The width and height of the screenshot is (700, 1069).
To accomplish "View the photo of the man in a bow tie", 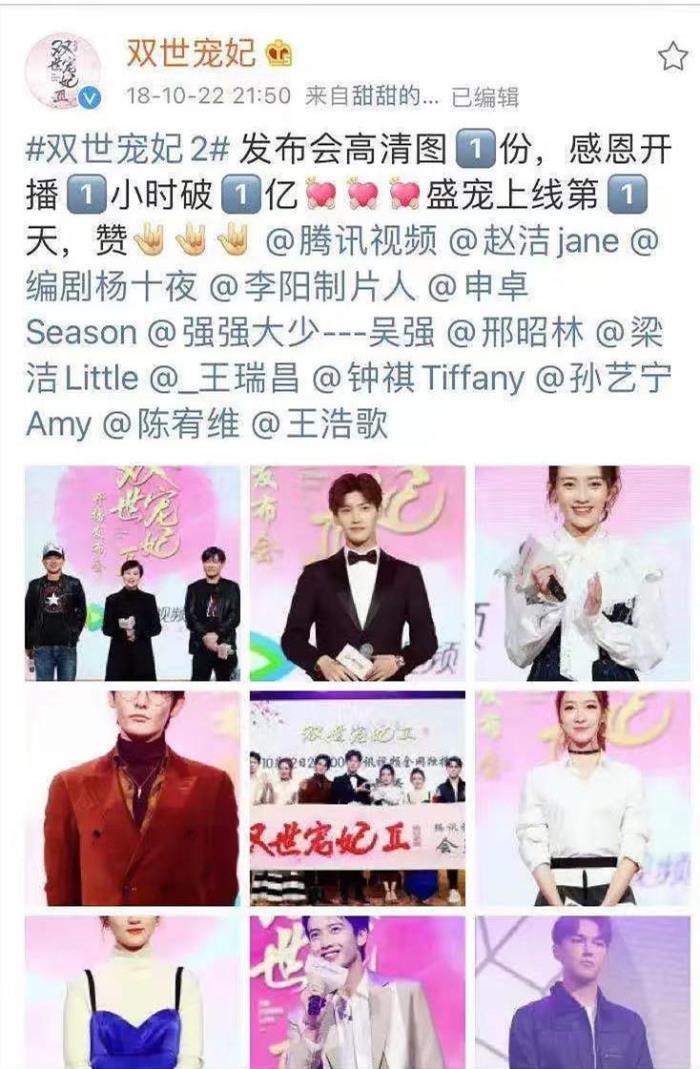I will pyautogui.click(x=357, y=574).
